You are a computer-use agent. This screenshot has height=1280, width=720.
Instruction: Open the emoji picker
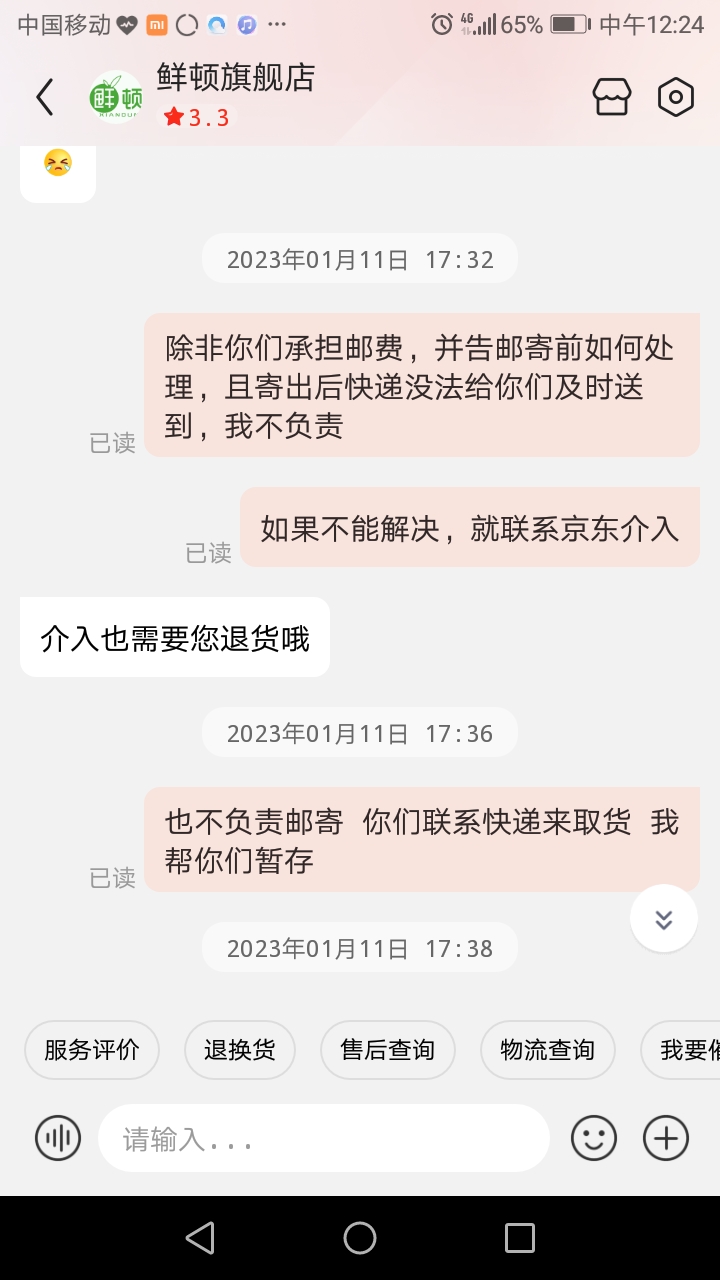click(593, 1138)
